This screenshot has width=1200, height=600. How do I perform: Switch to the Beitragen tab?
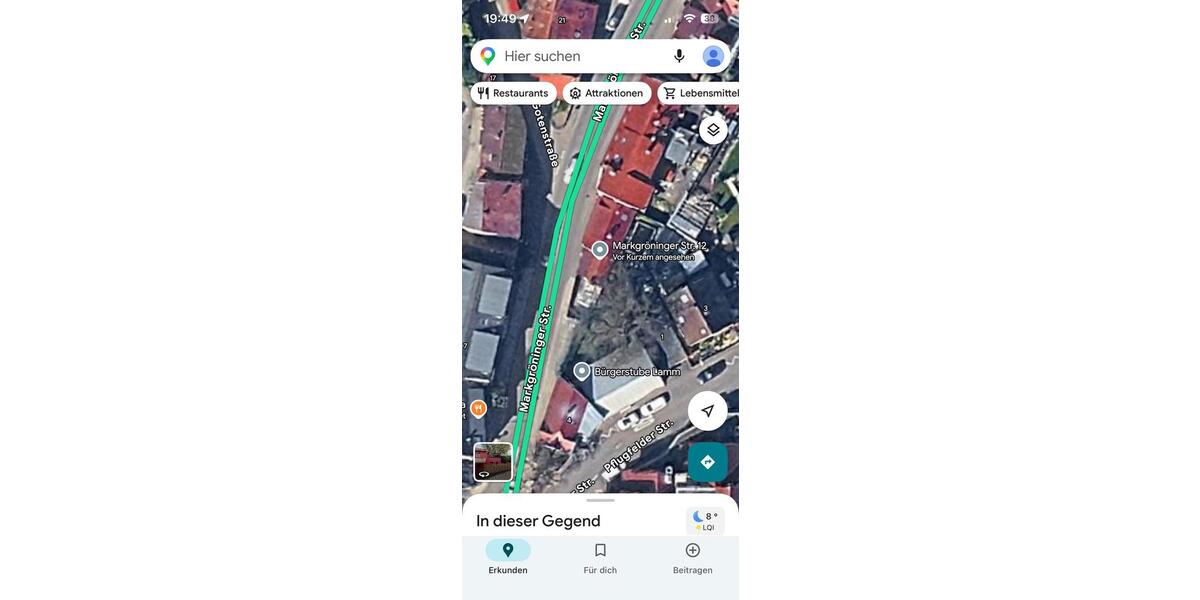point(692,557)
